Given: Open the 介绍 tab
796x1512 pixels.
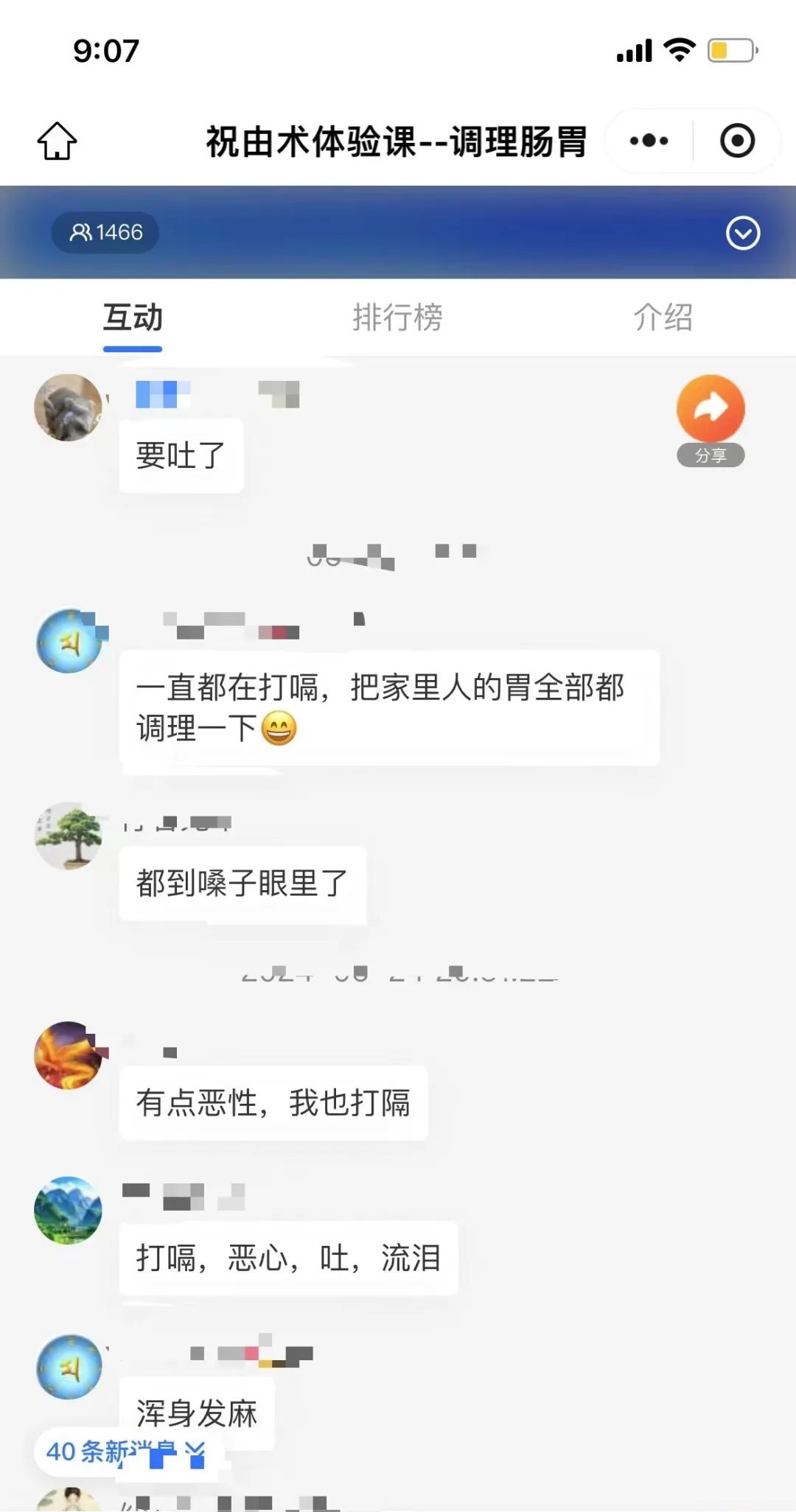Looking at the screenshot, I should pyautogui.click(x=663, y=318).
